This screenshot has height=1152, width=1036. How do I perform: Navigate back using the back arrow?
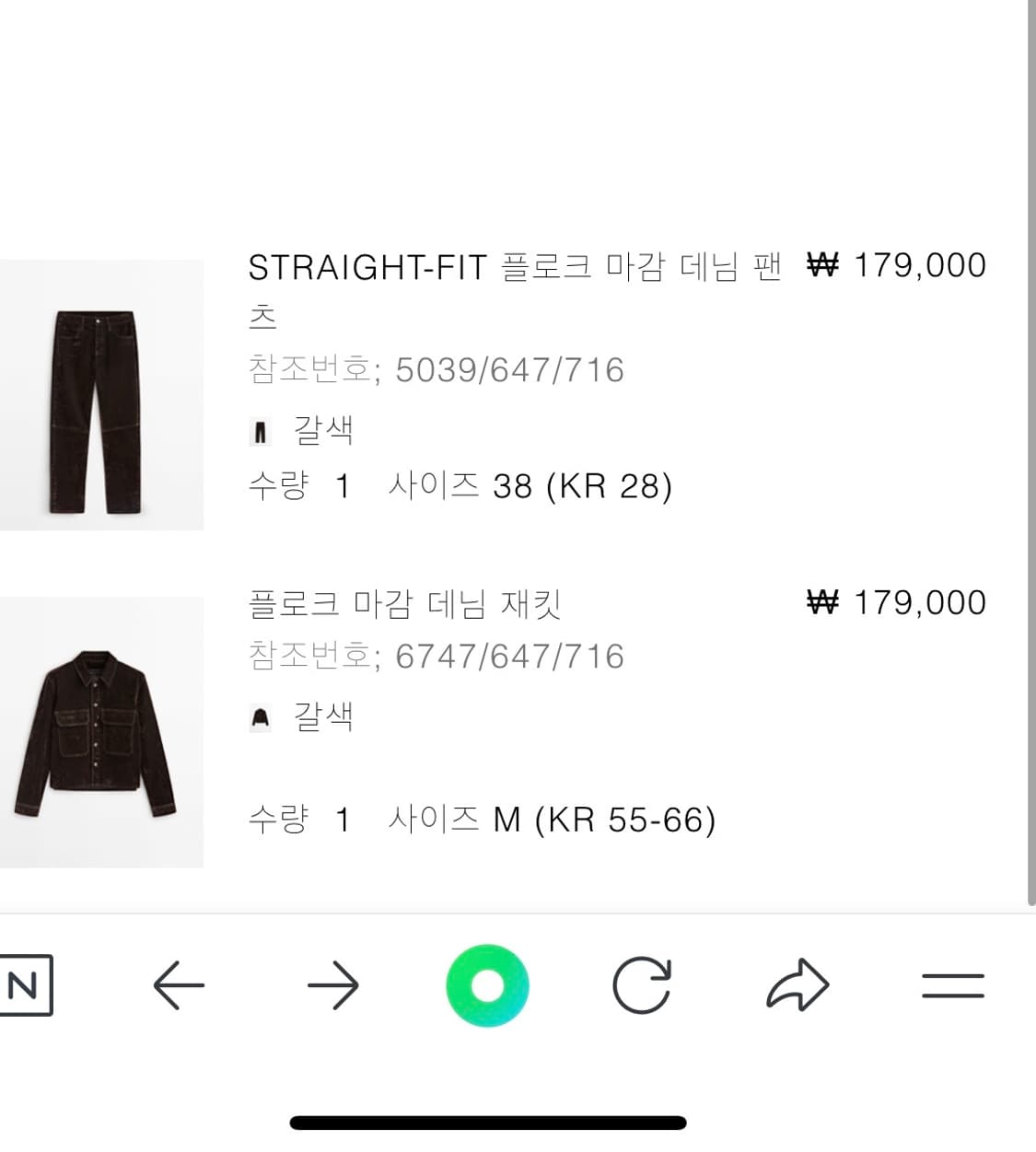179,985
